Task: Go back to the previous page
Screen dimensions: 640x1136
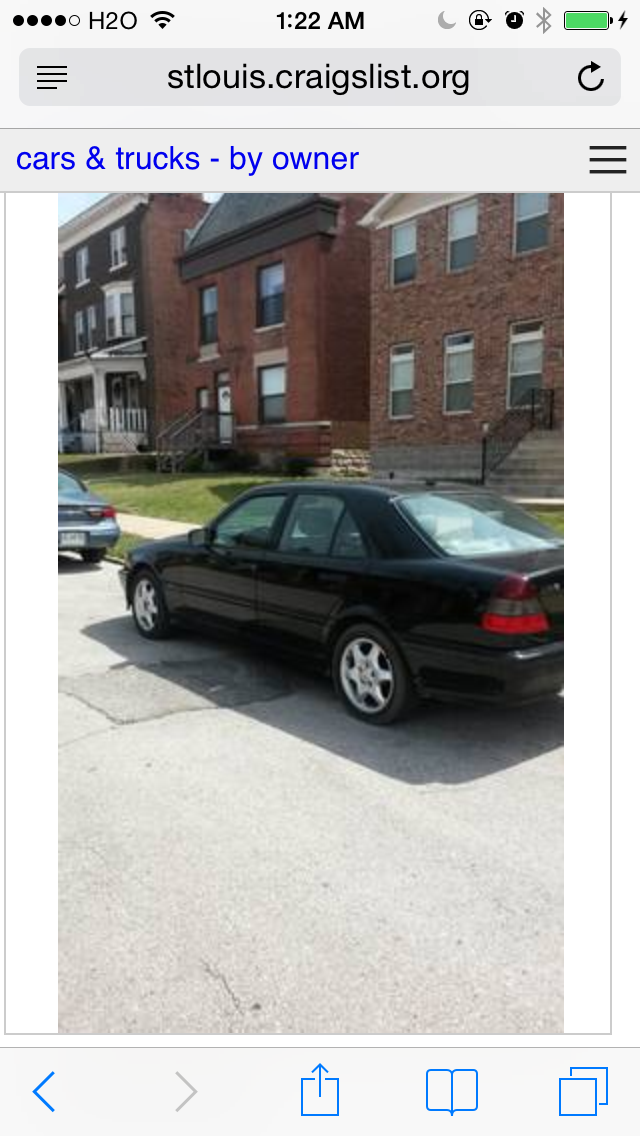Action: (x=45, y=1091)
